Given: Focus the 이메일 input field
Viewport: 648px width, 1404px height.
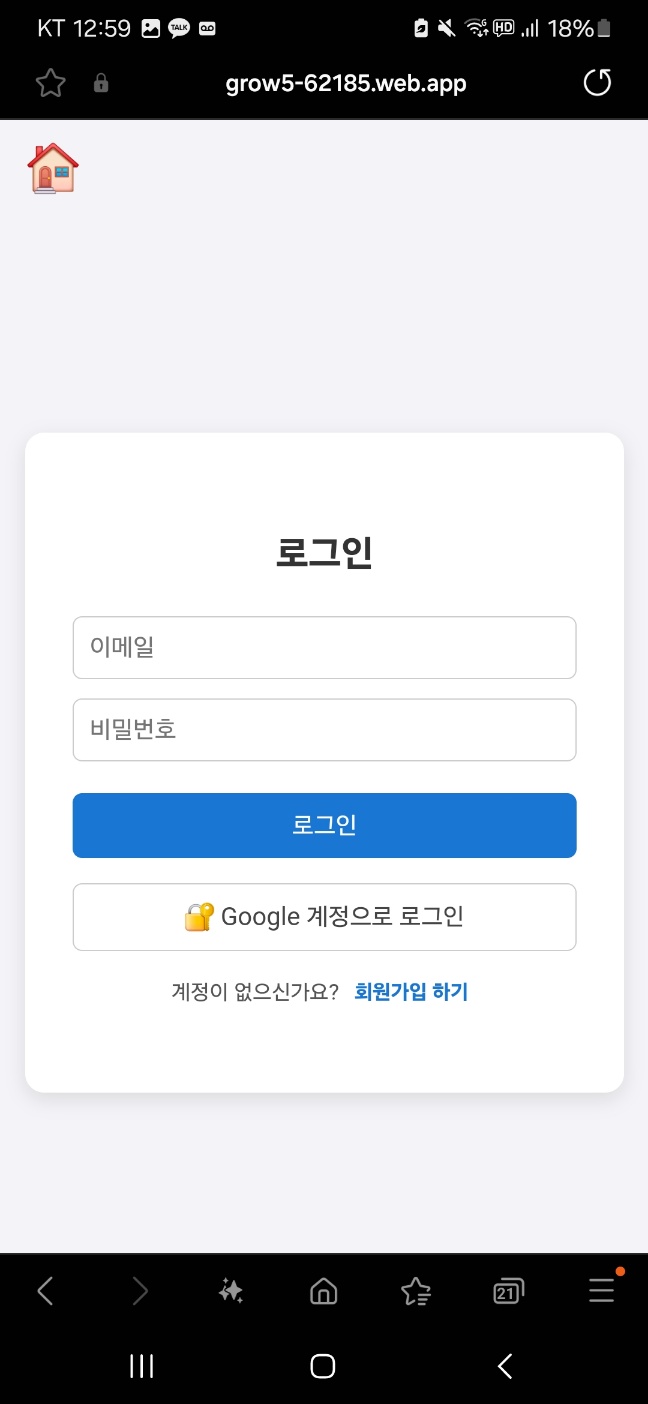Looking at the screenshot, I should (324, 648).
